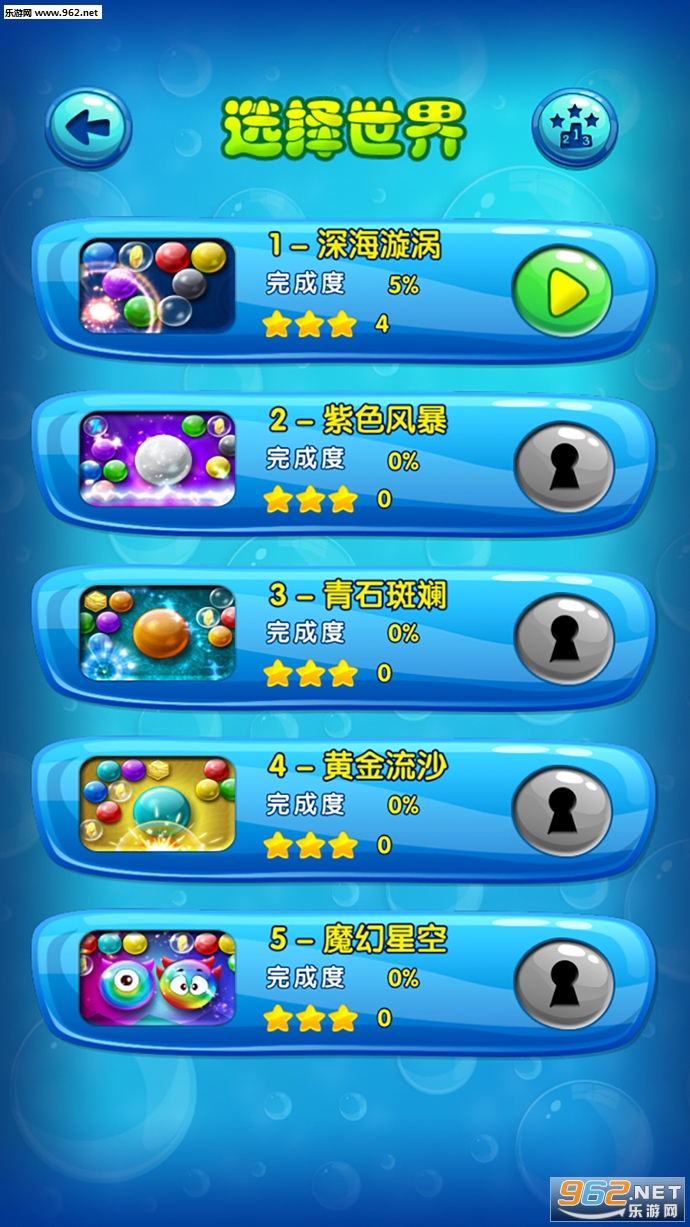Tap the lock on 5 – 魔幻星空
Viewport: 690px width, 1227px height.
pyautogui.click(x=564, y=984)
